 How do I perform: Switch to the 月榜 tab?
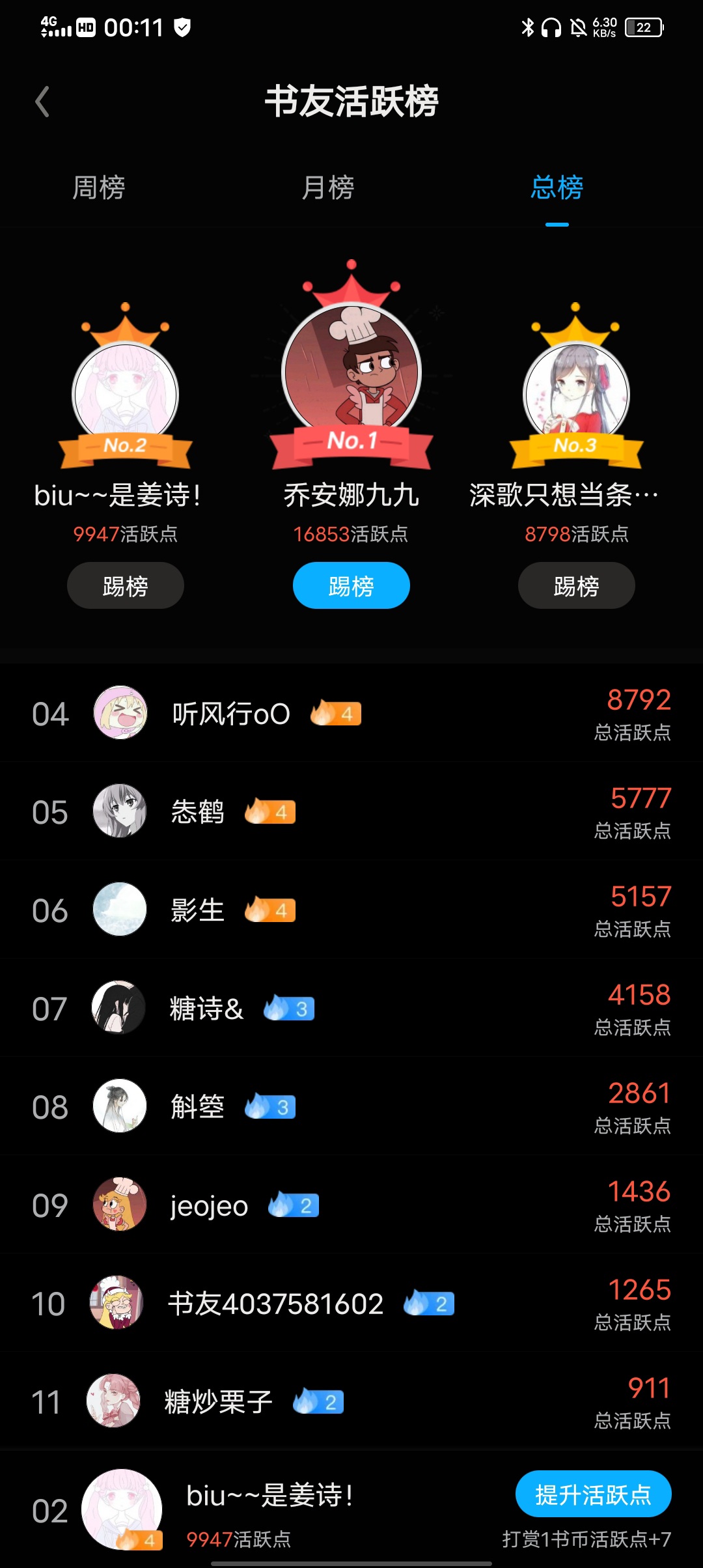(328, 188)
